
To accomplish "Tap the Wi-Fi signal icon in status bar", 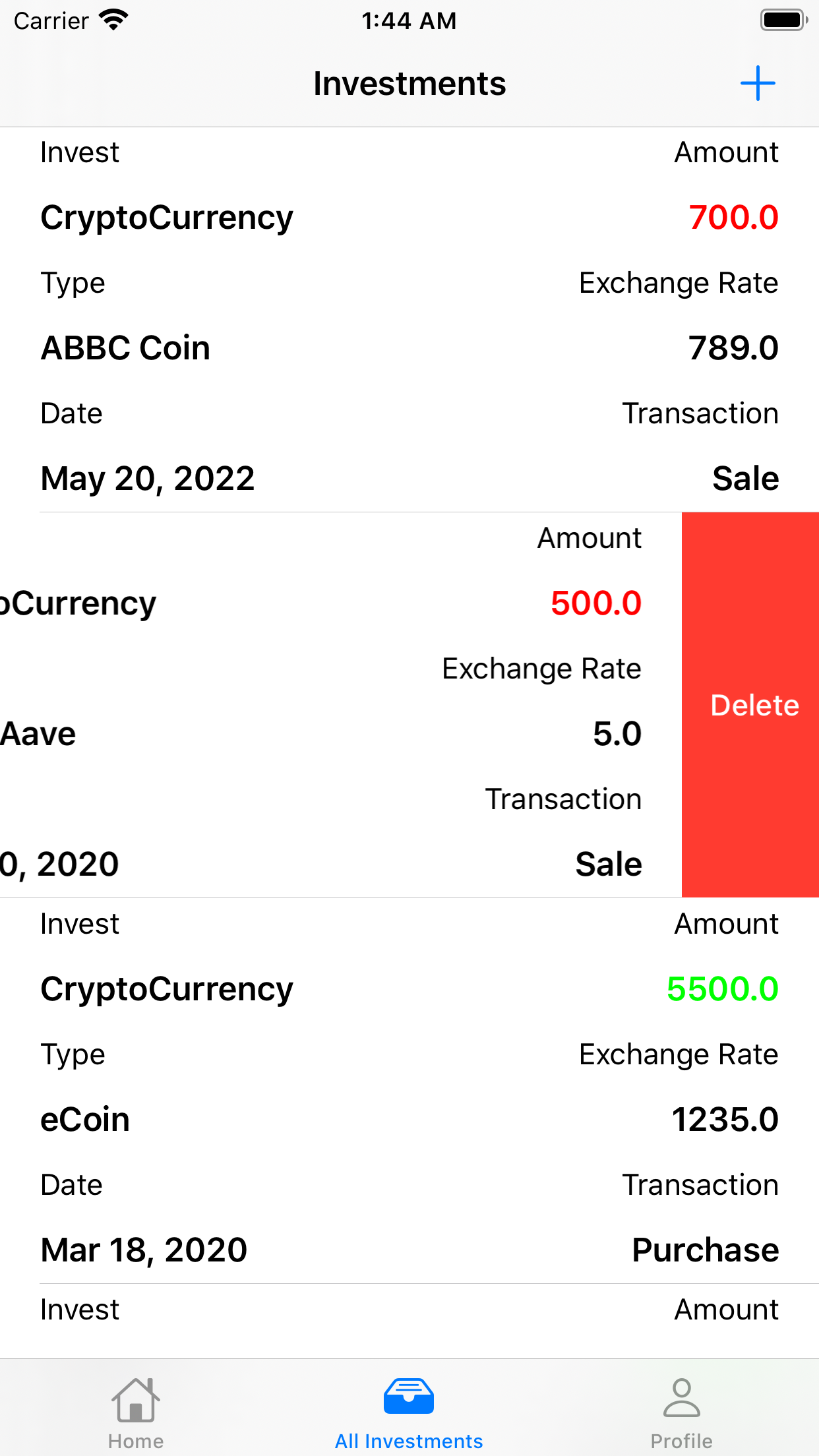I will click(x=113, y=20).
